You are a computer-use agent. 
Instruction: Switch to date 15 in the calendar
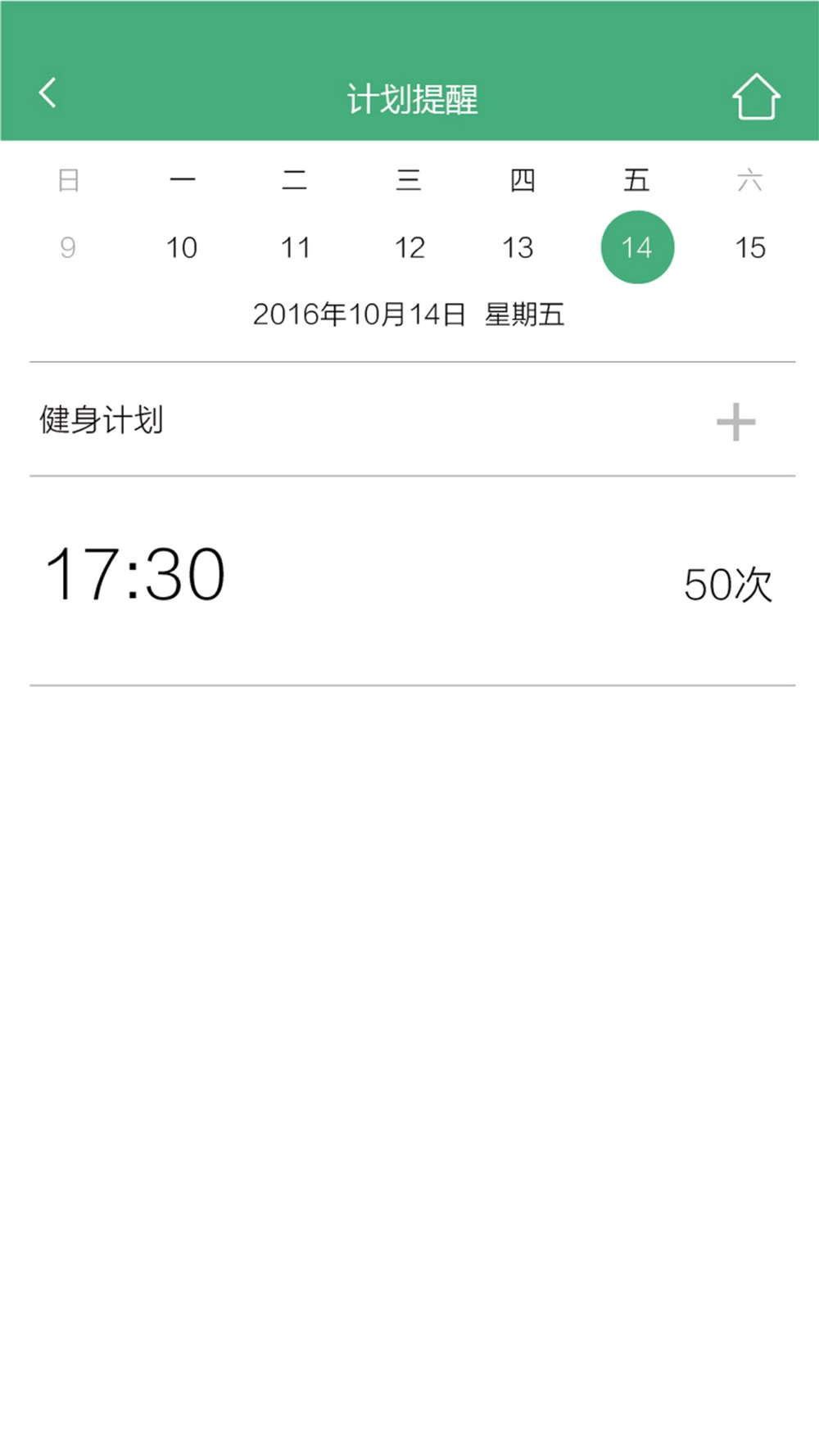(750, 247)
